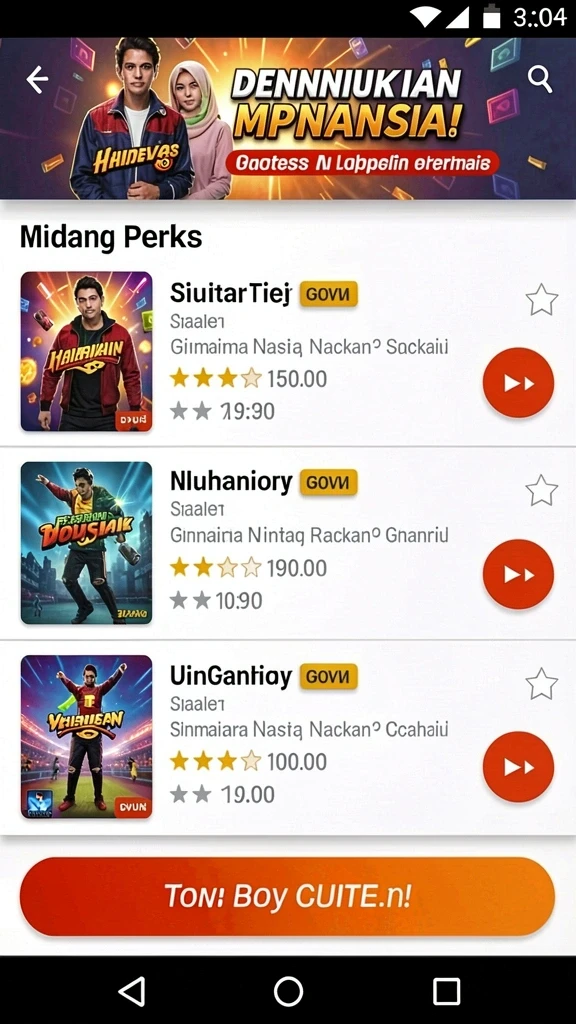Open the SiuitarTiej cover thumbnail
The width and height of the screenshot is (576, 1024).
click(86, 351)
